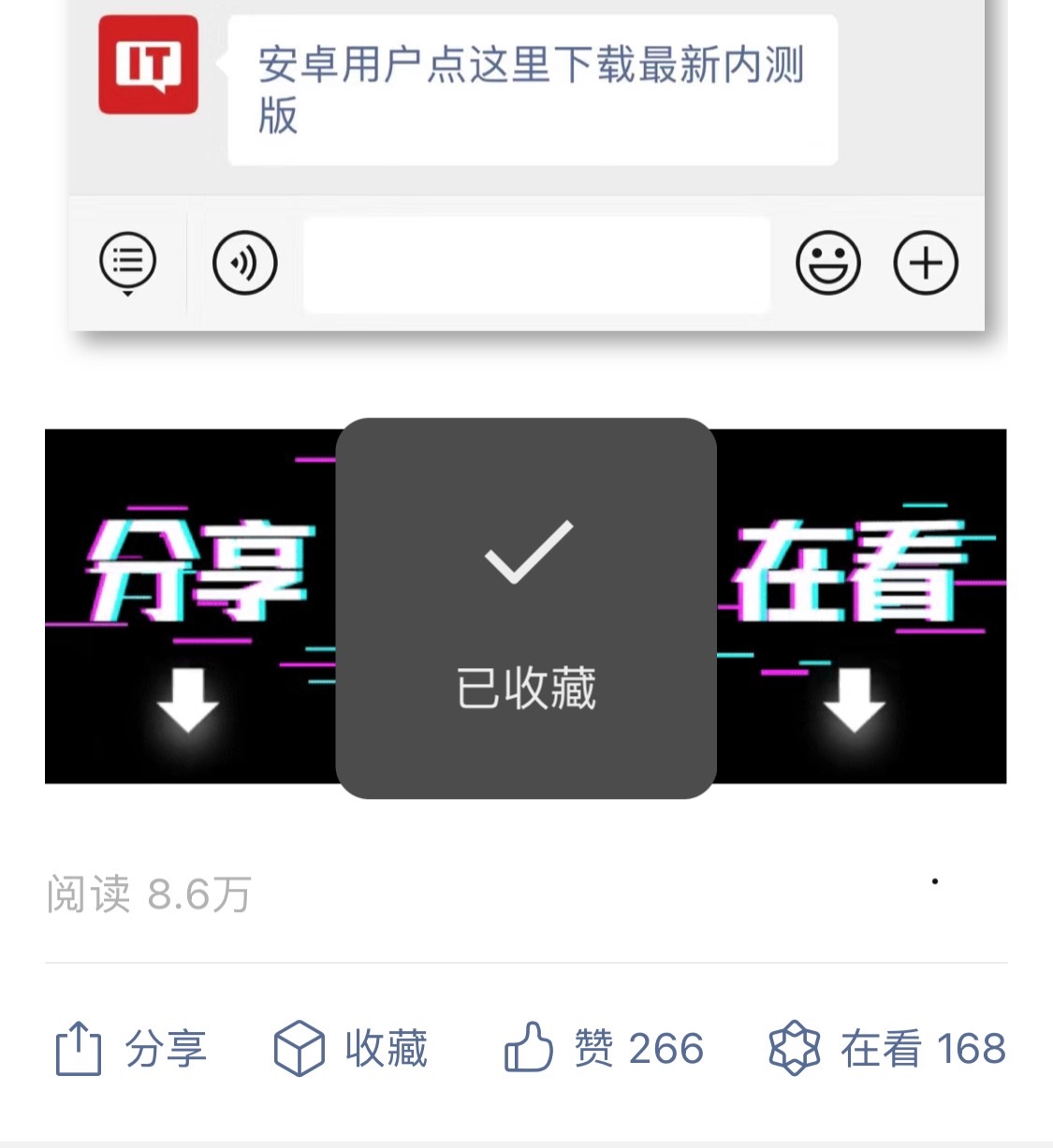The width and height of the screenshot is (1053, 1148).
Task: Like the article with 赞 266
Action: (x=604, y=1049)
